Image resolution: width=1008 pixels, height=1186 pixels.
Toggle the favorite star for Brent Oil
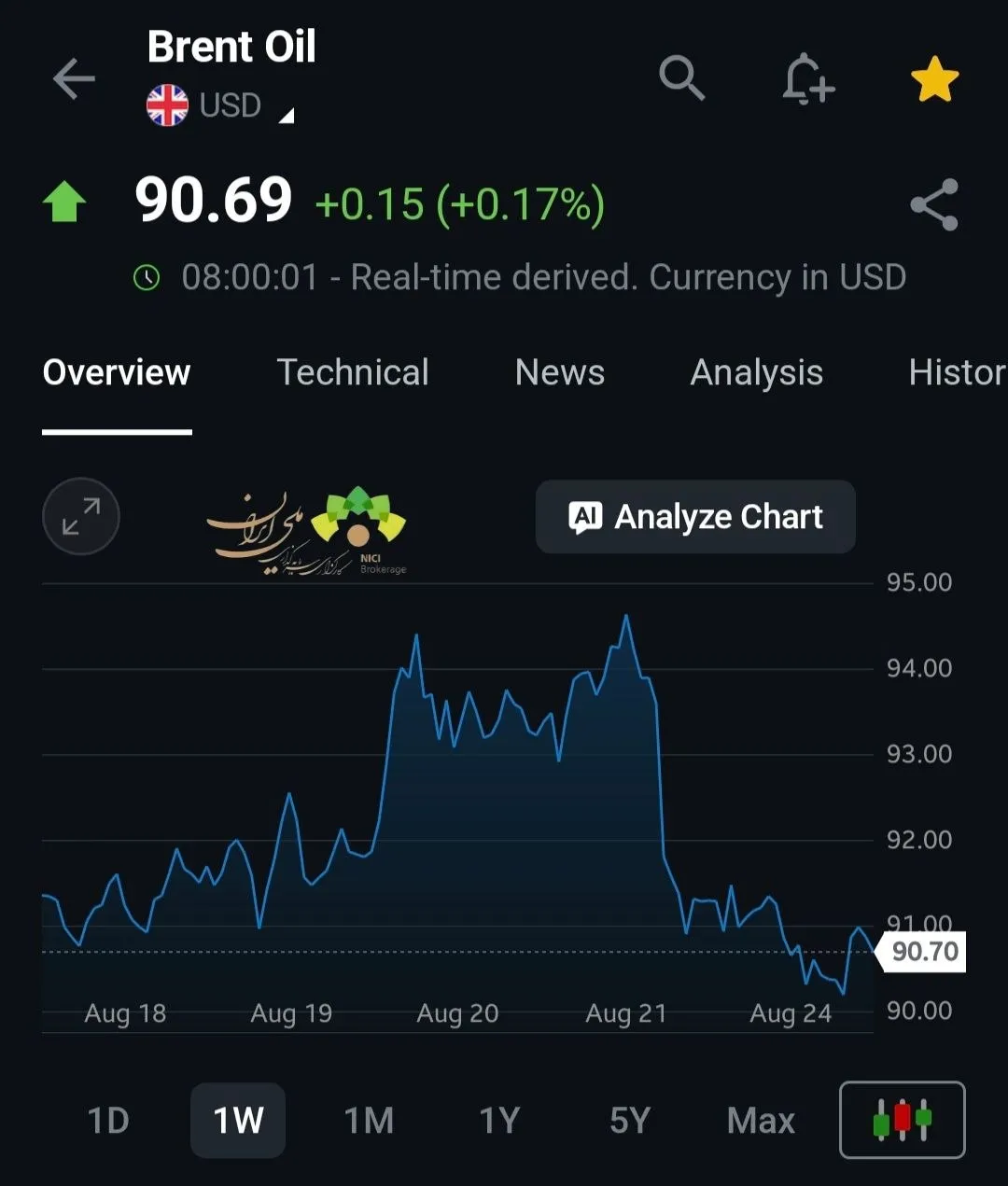(934, 79)
